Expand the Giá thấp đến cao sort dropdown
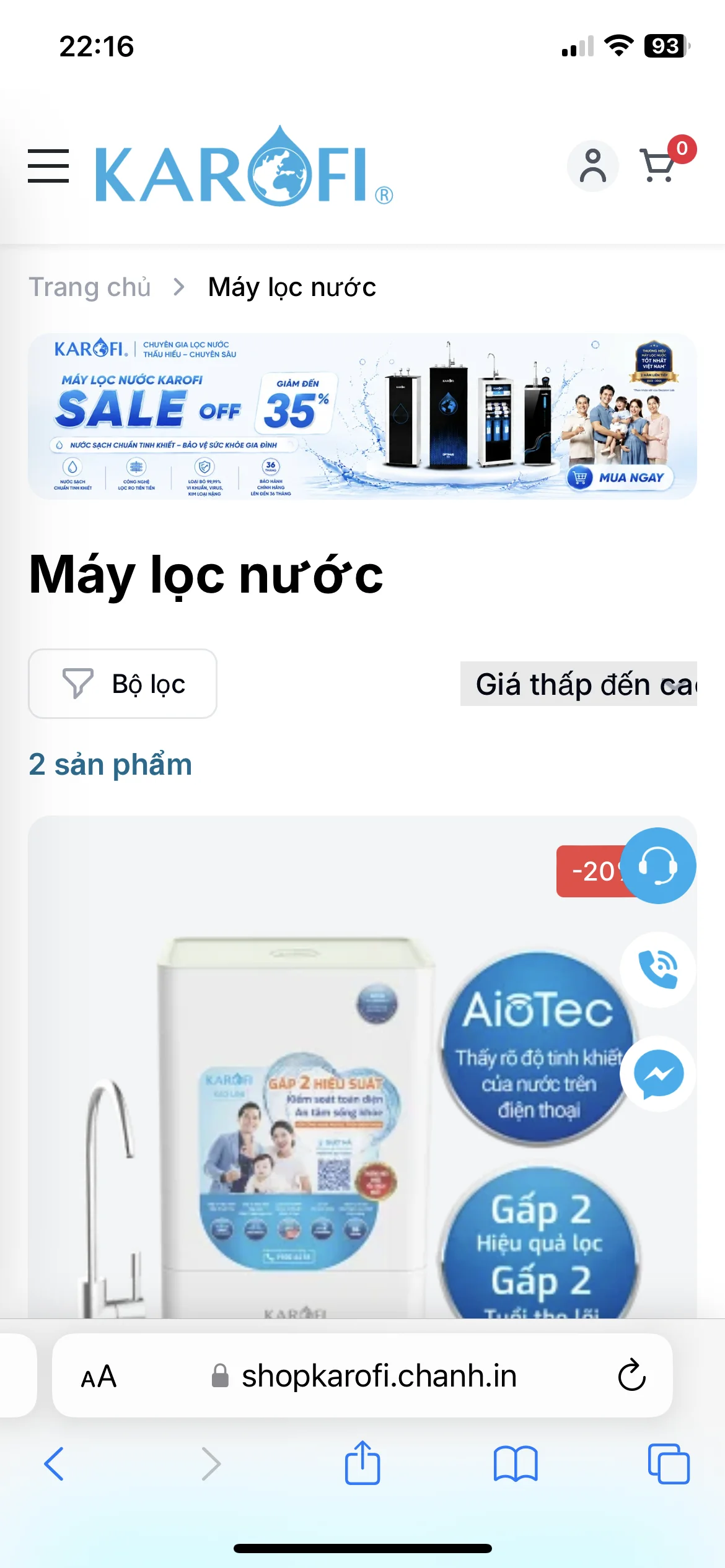725x1568 pixels. click(x=579, y=684)
